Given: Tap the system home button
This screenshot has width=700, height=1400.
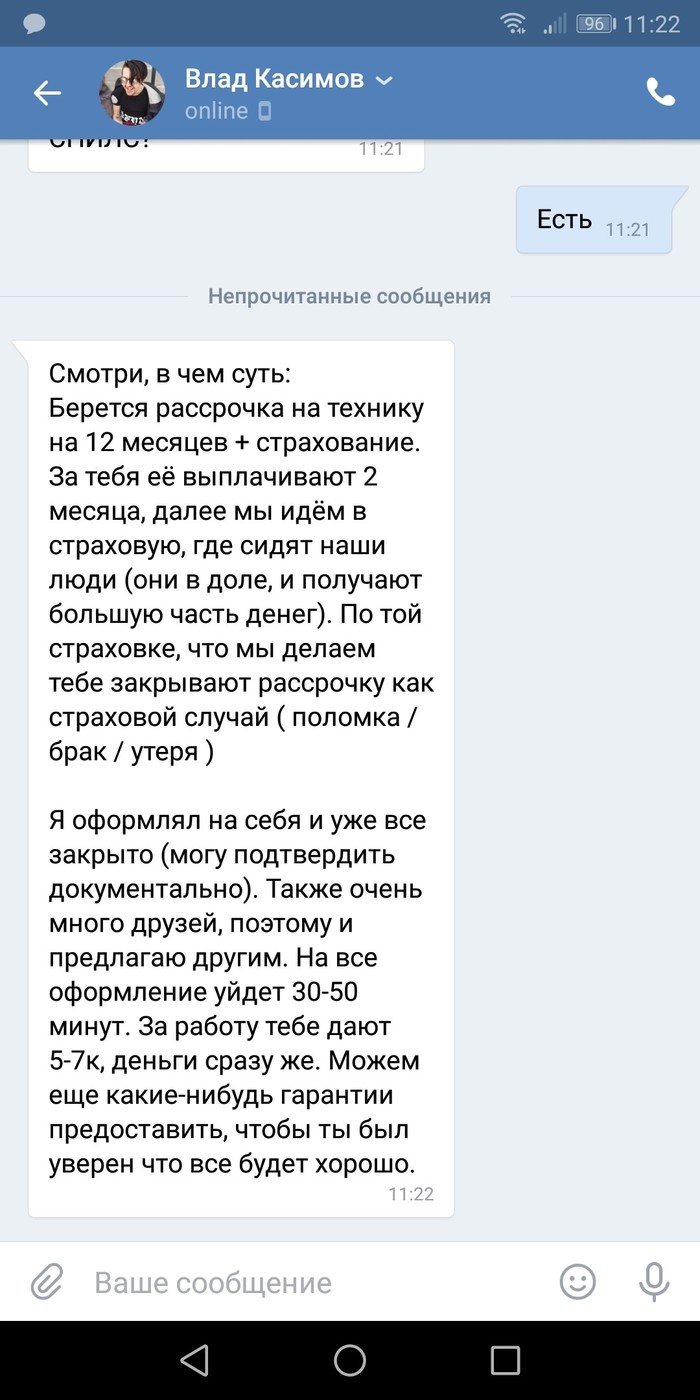Looking at the screenshot, I should (350, 1360).
